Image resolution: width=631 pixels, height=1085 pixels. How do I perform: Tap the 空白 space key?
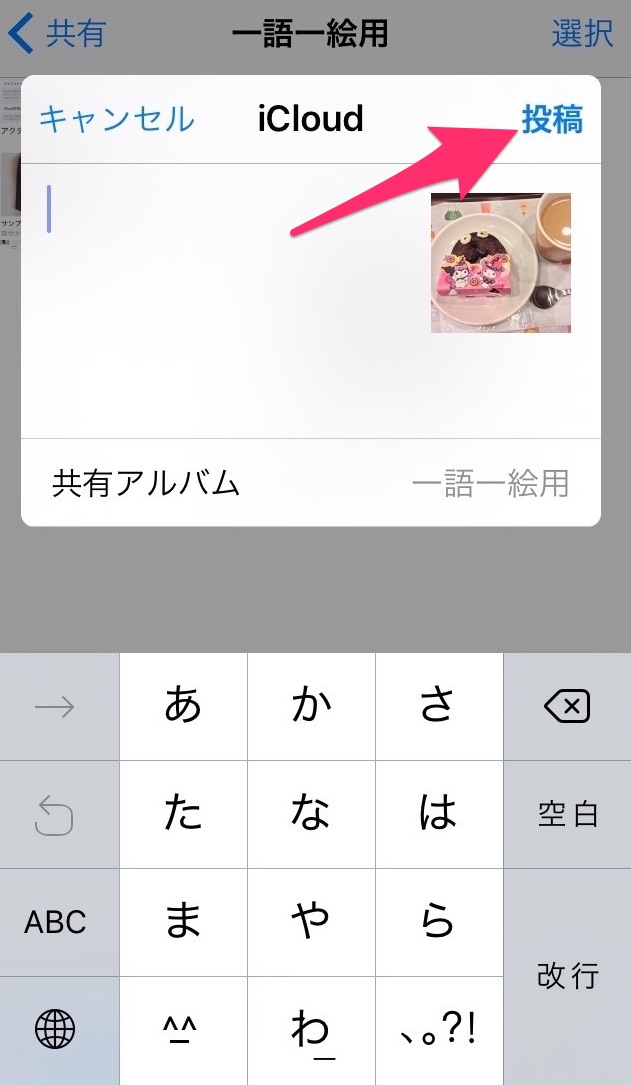click(567, 815)
